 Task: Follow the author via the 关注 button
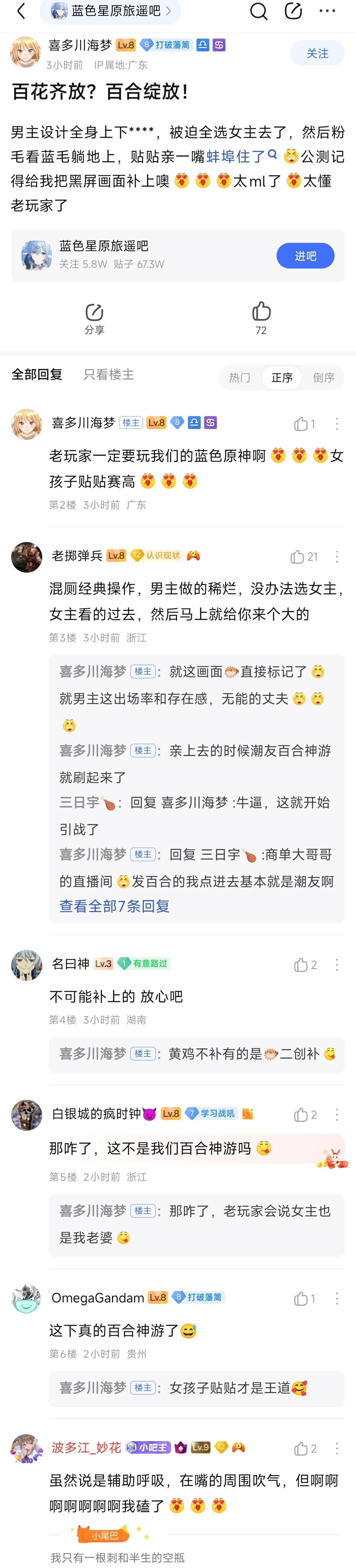tap(317, 54)
